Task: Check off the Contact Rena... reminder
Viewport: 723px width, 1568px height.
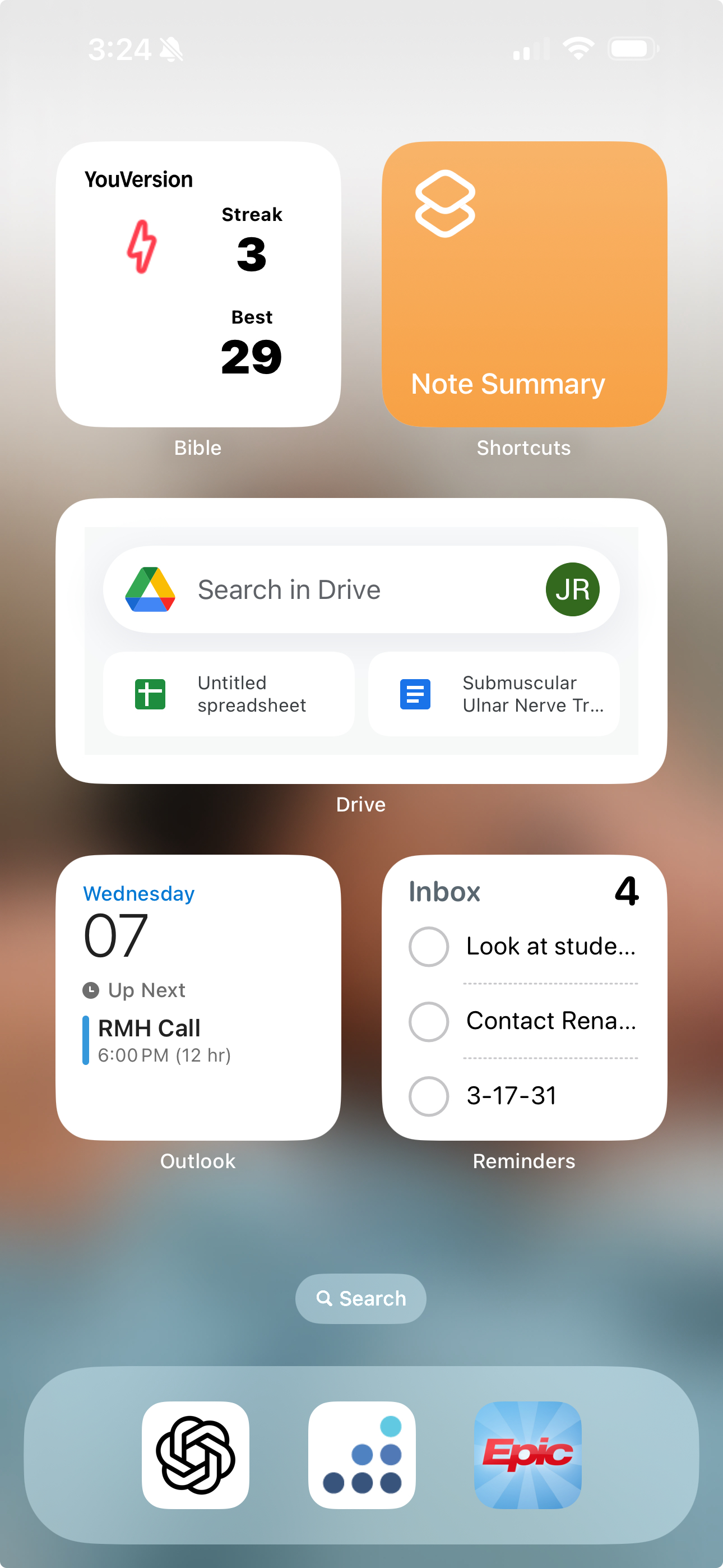Action: pyautogui.click(x=429, y=1021)
